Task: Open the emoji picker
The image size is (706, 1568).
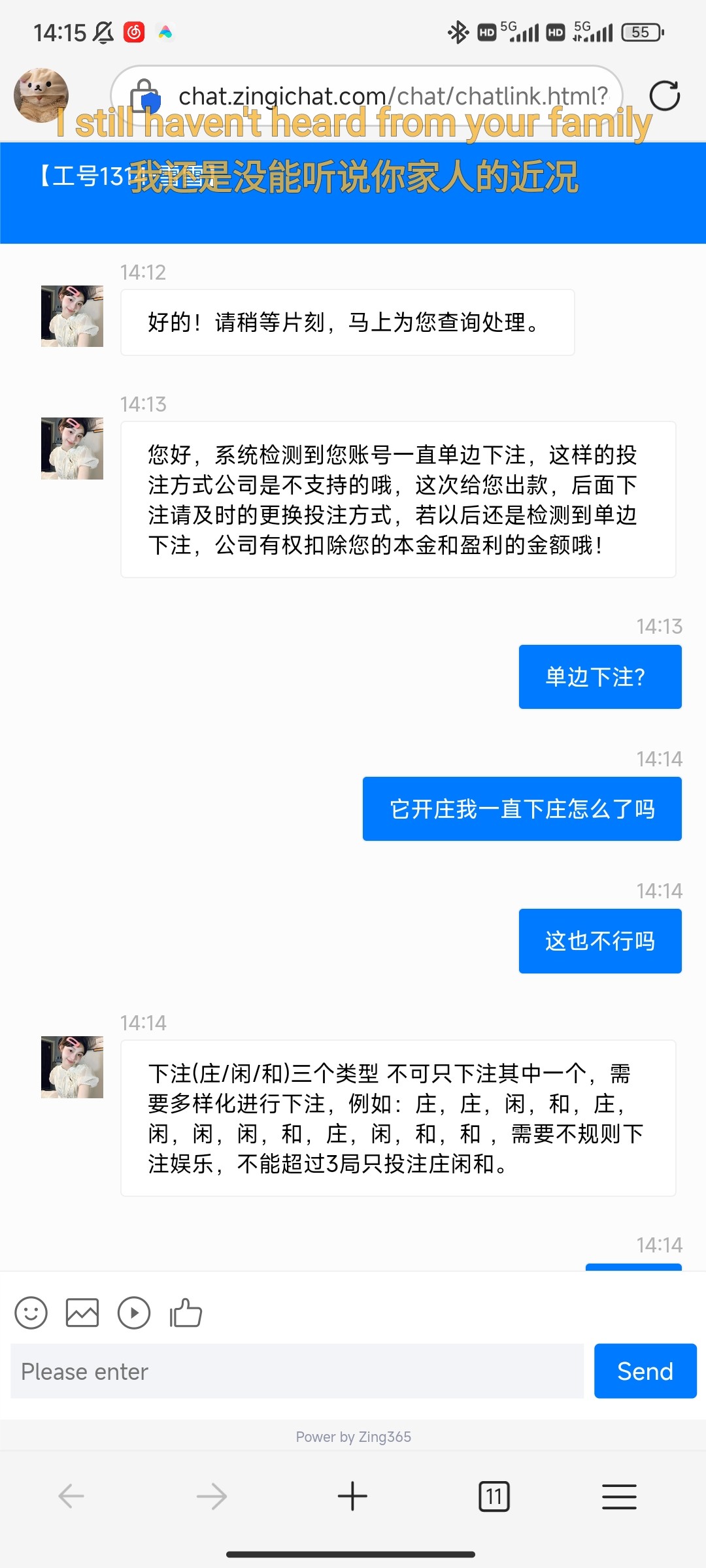Action: [x=31, y=1313]
